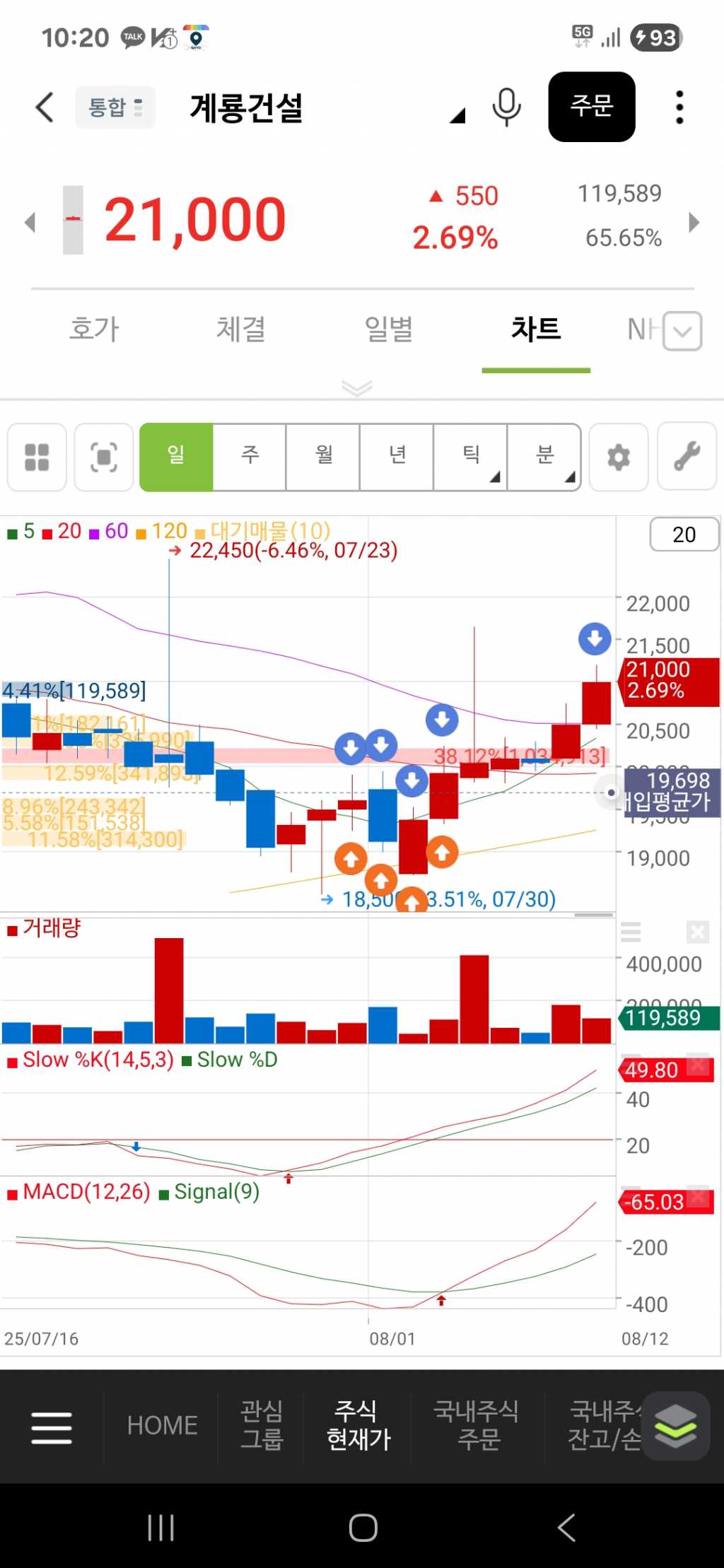The height and width of the screenshot is (1568, 724).
Task: Expand the tab list dropdown arrow
Action: tap(682, 331)
